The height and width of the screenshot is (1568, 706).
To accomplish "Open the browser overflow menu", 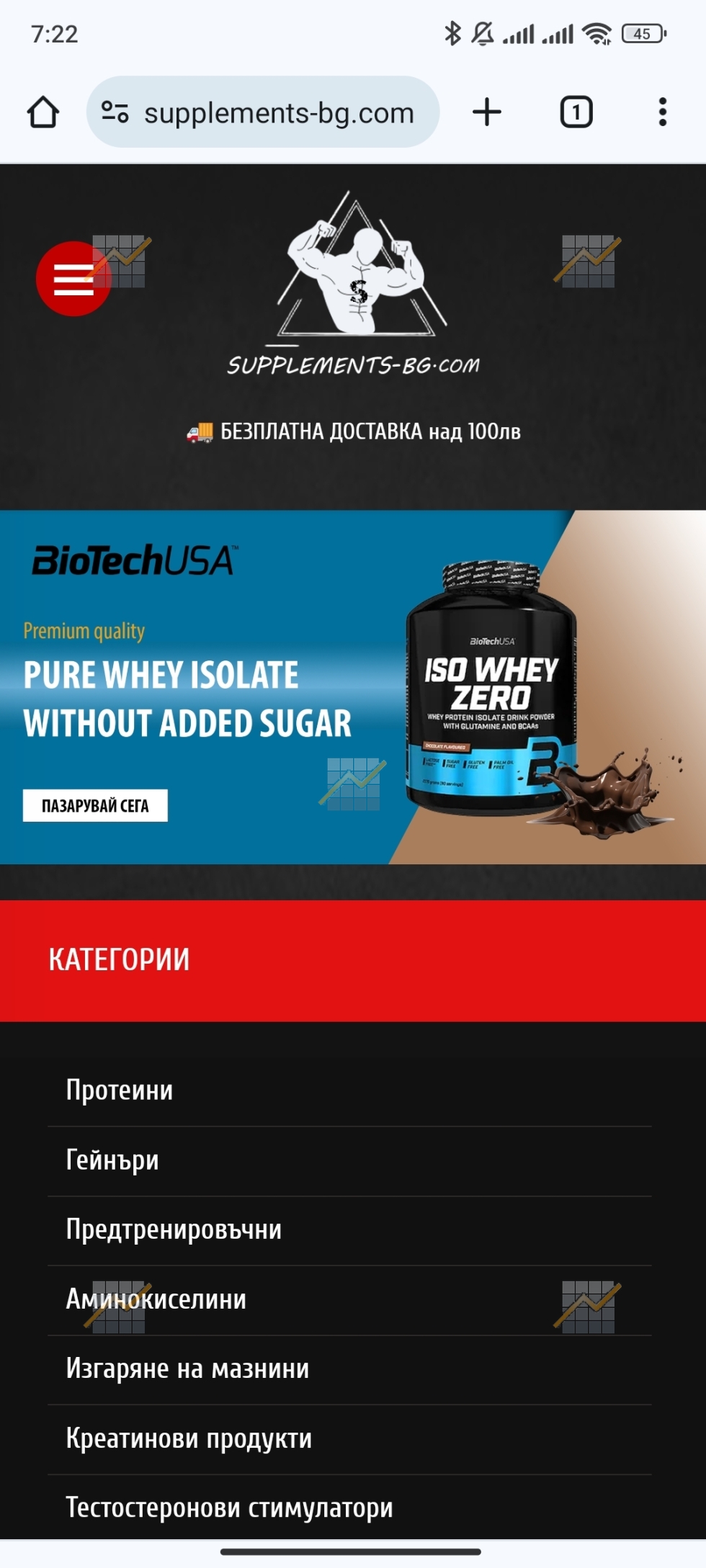I will click(662, 112).
